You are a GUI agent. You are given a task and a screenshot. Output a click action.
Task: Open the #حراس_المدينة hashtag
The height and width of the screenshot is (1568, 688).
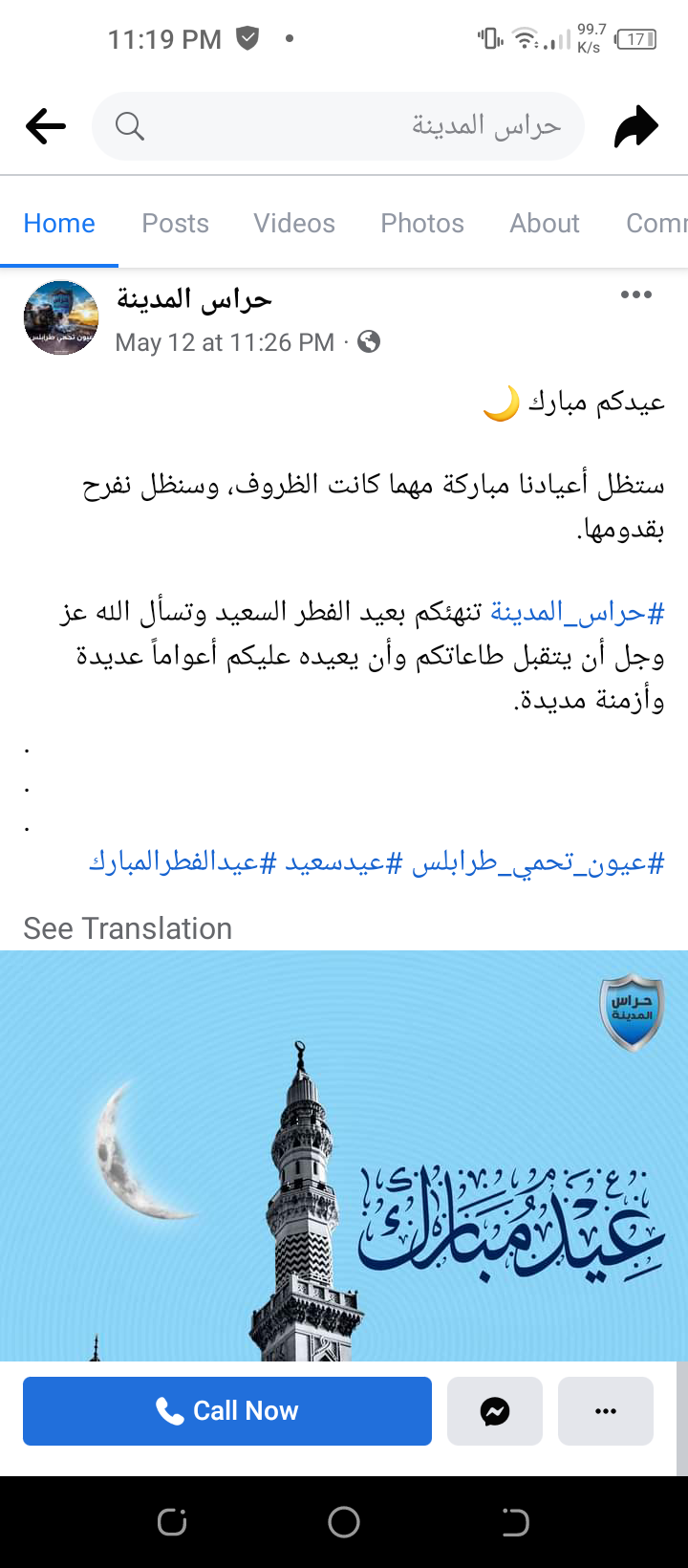(x=577, y=613)
